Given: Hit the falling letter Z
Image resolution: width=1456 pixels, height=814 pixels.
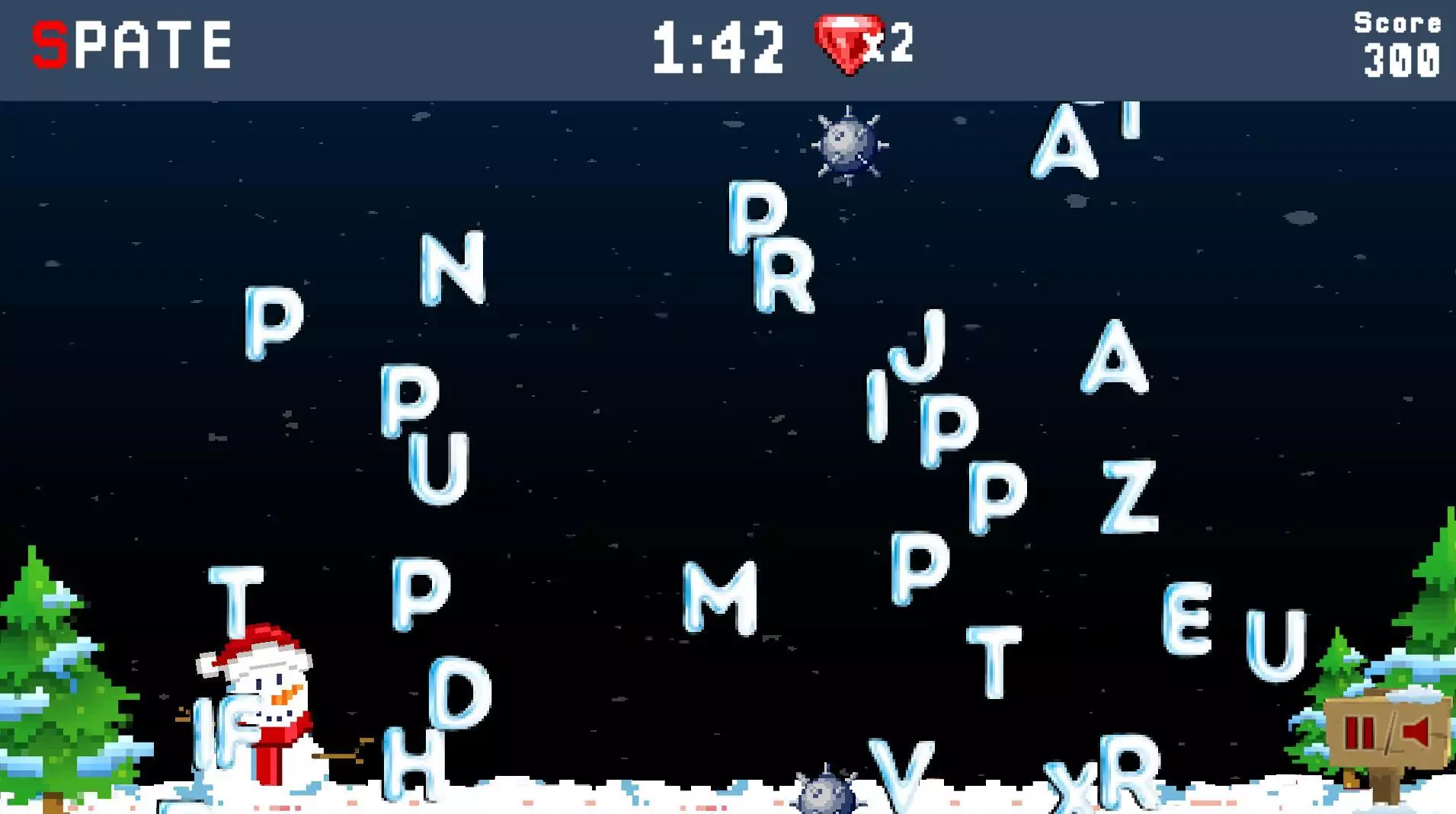Looking at the screenshot, I should click(x=1130, y=496).
